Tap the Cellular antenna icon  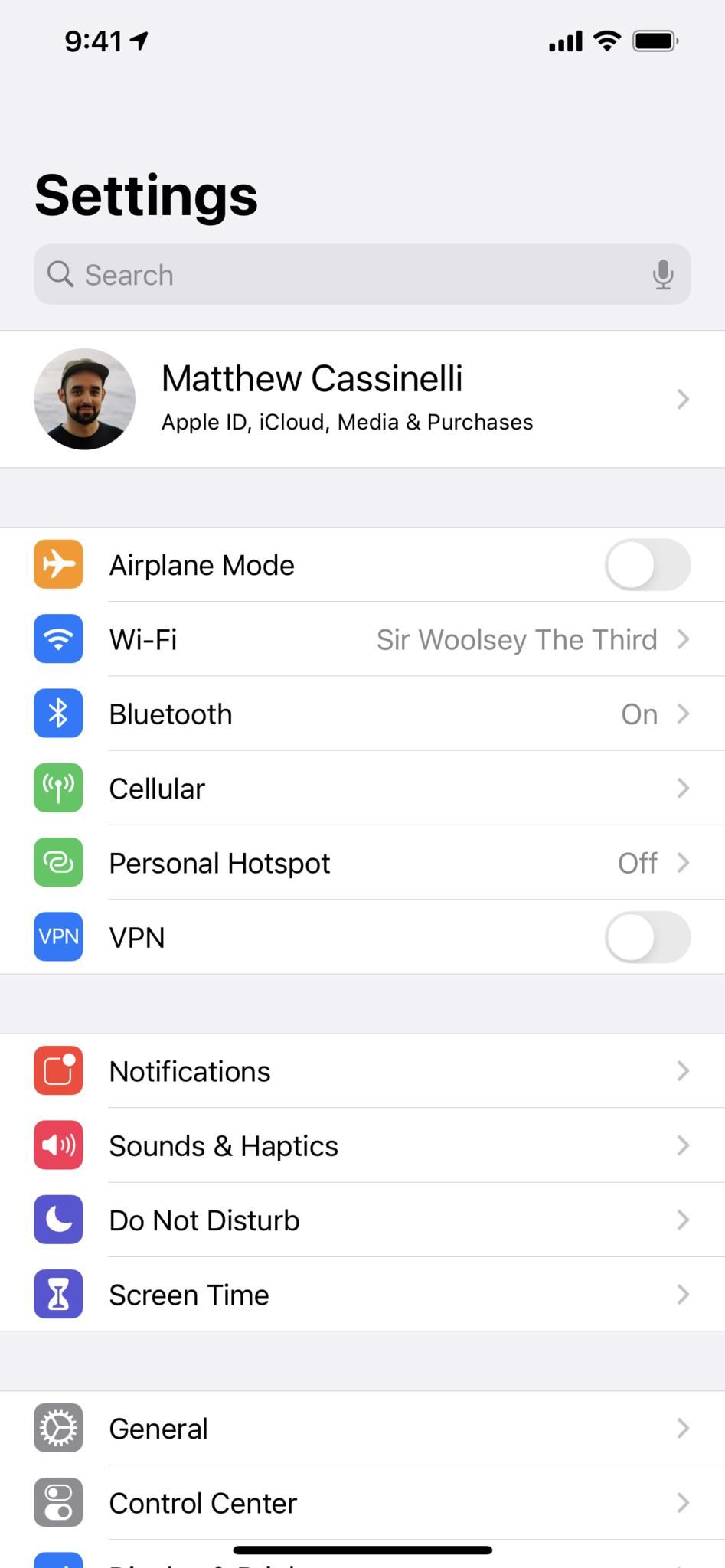coord(57,787)
